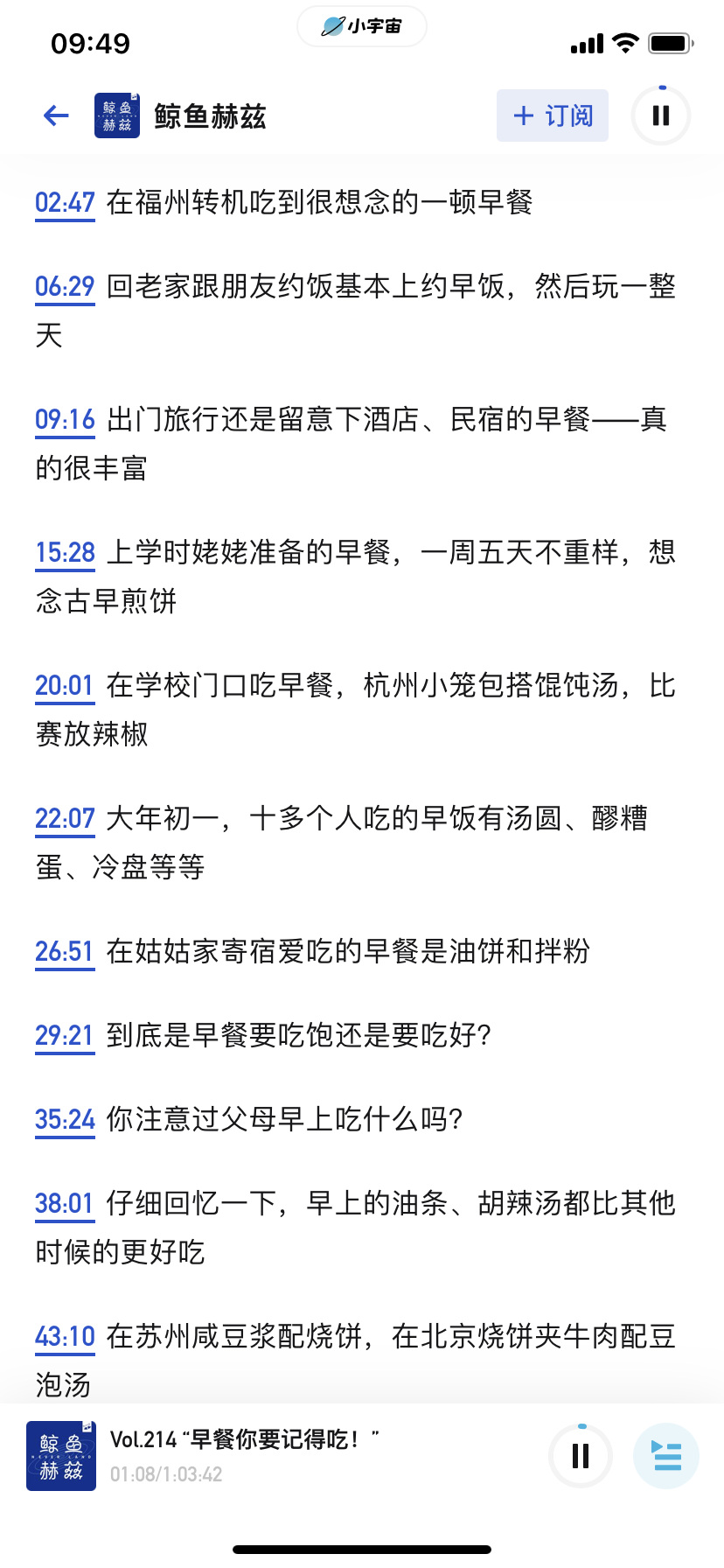
Task: Jump to the 43:10 timestamp
Action: [65, 1337]
